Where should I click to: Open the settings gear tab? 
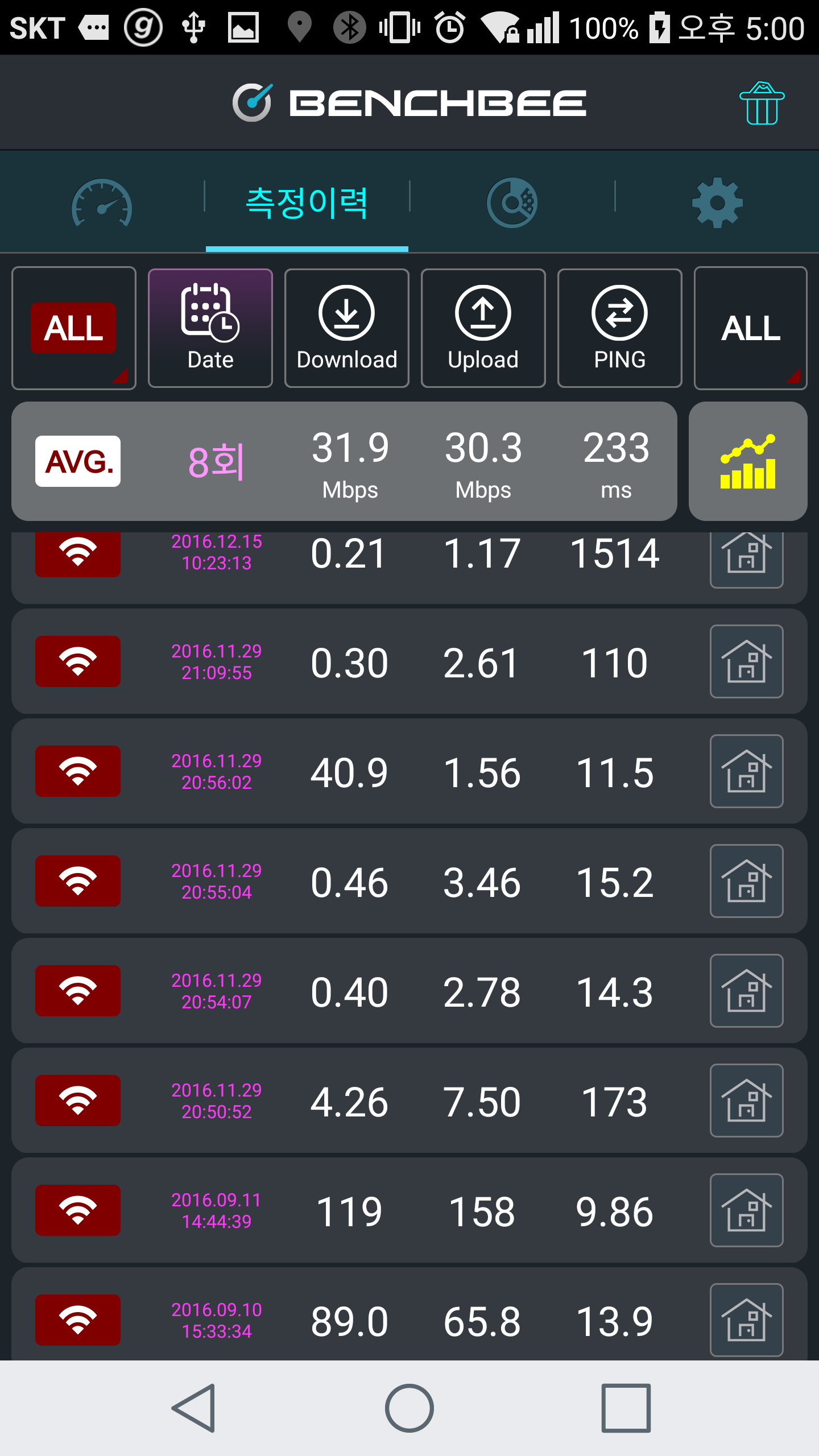pos(717,203)
